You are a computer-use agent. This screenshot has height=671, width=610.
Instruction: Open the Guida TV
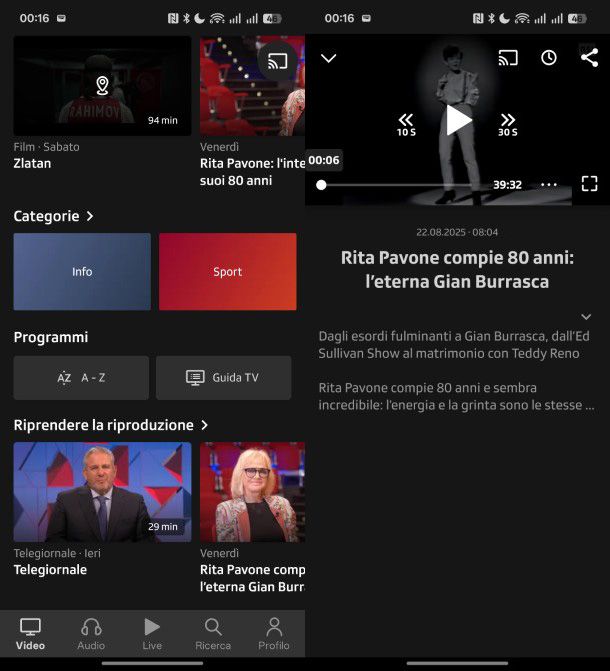point(223,377)
